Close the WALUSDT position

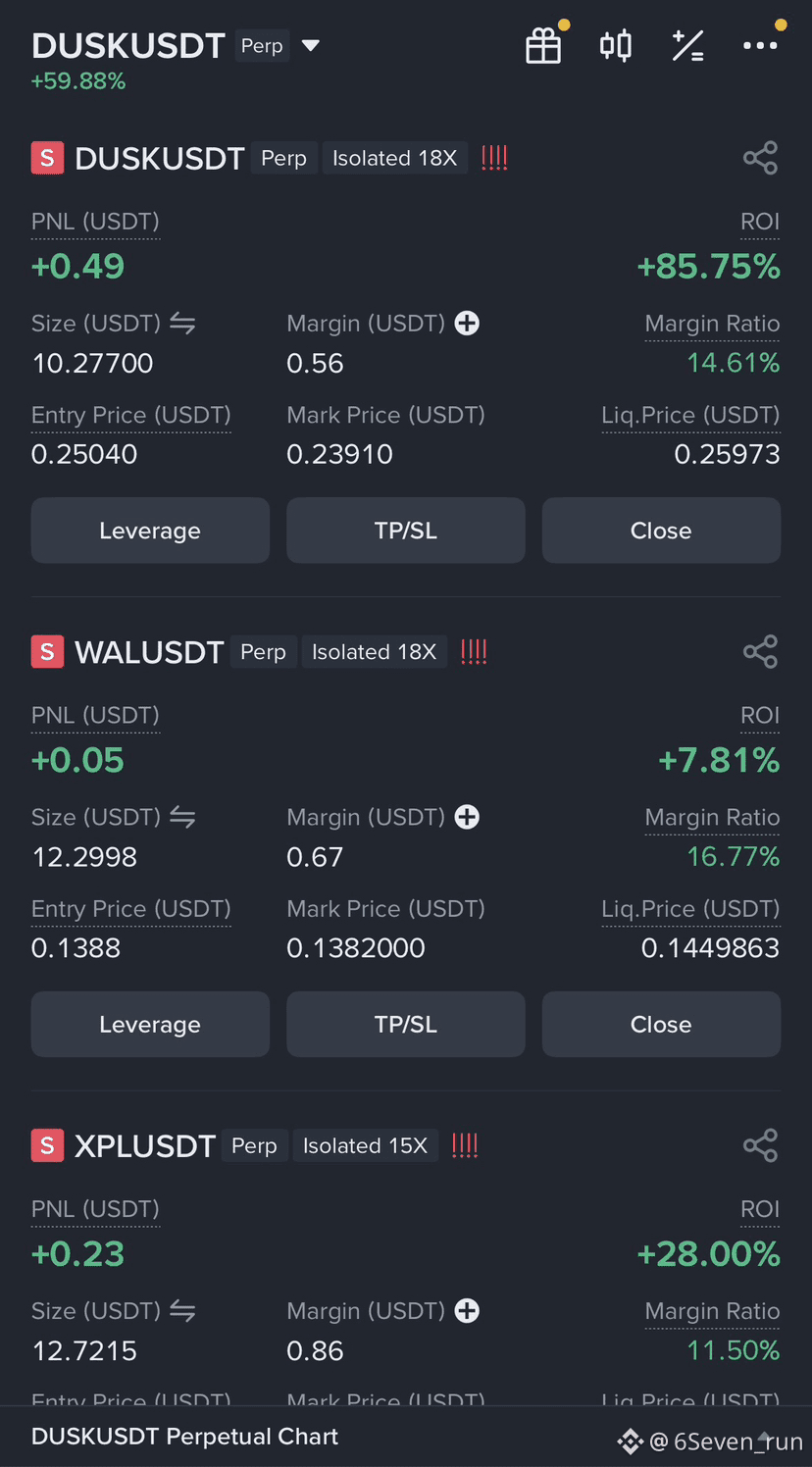pos(661,1025)
